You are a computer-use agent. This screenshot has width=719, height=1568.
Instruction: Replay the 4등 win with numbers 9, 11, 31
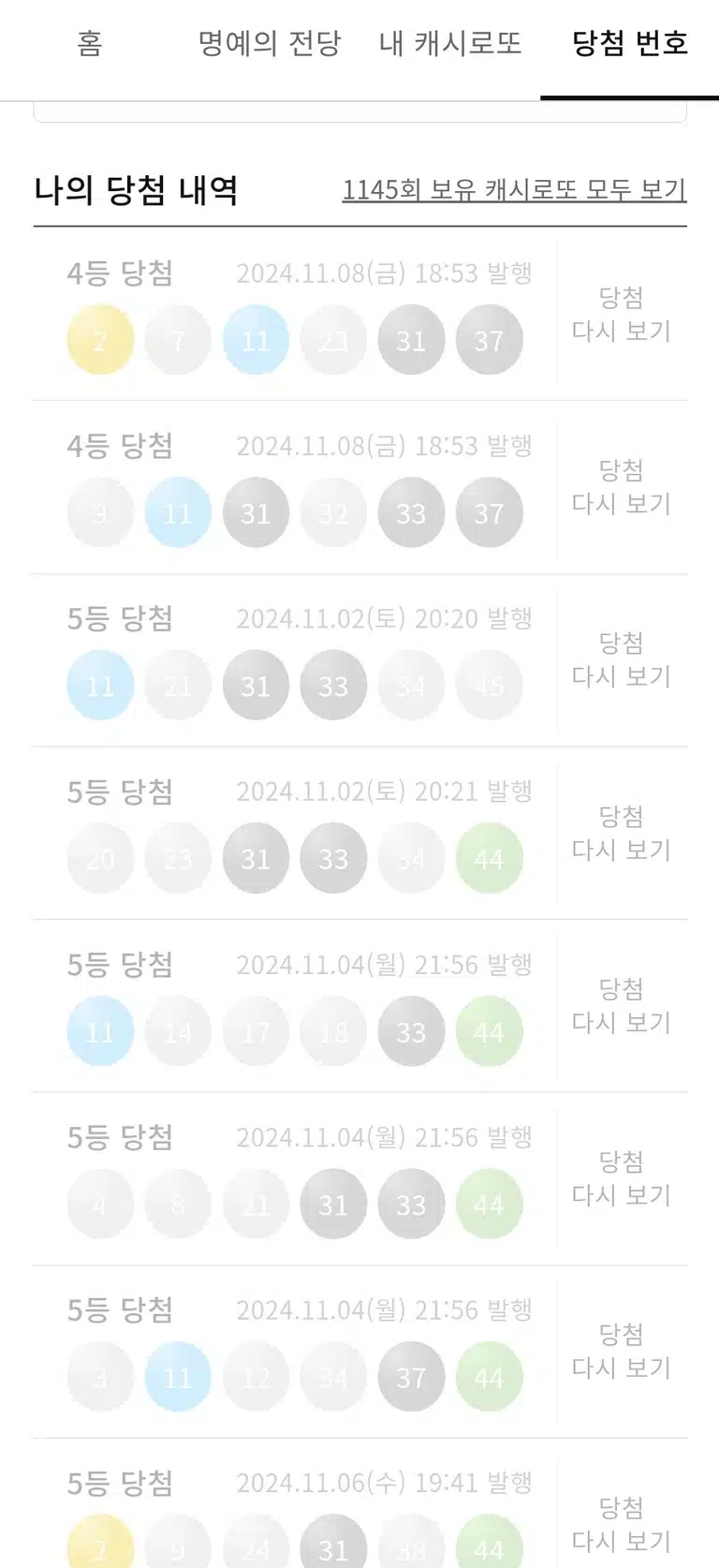tap(622, 487)
